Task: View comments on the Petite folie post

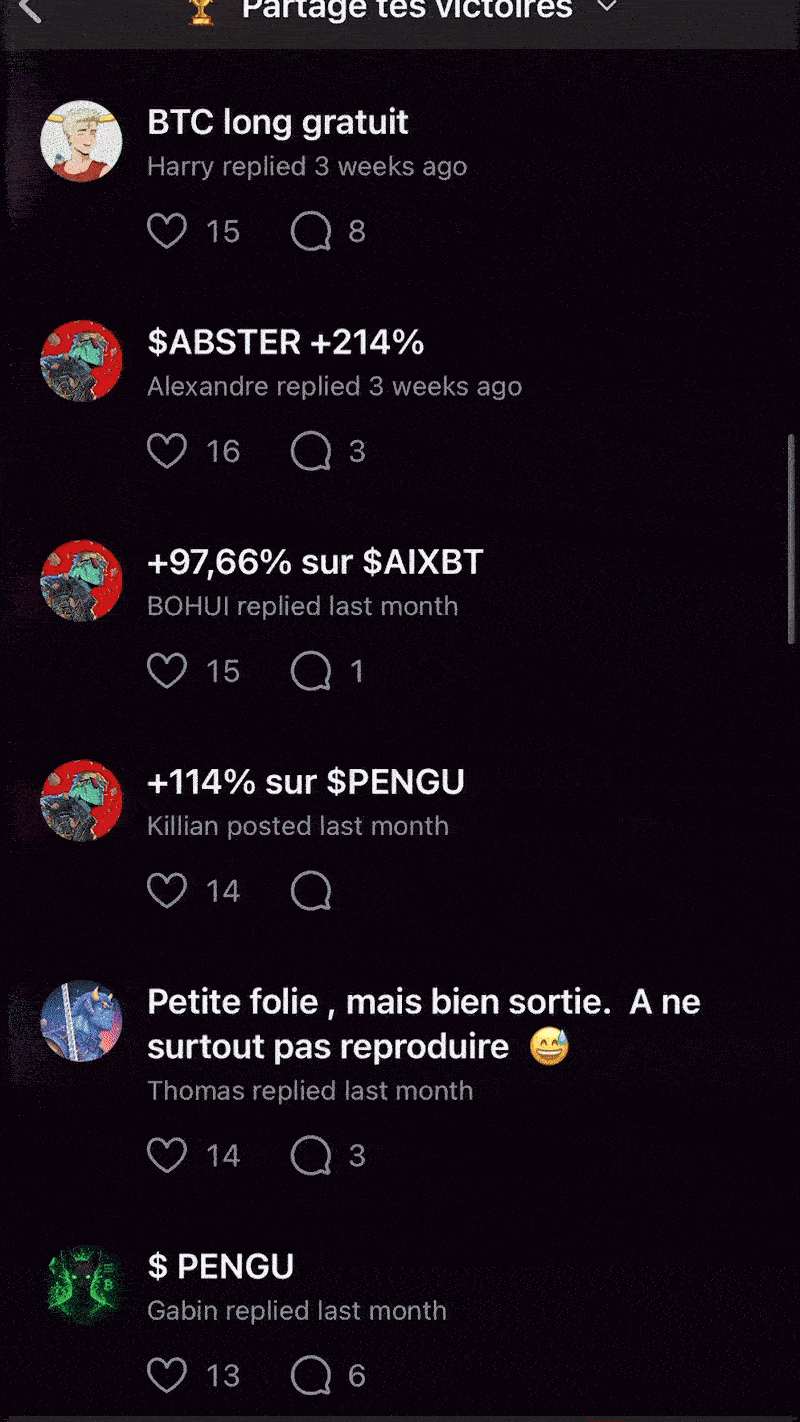Action: (311, 1156)
